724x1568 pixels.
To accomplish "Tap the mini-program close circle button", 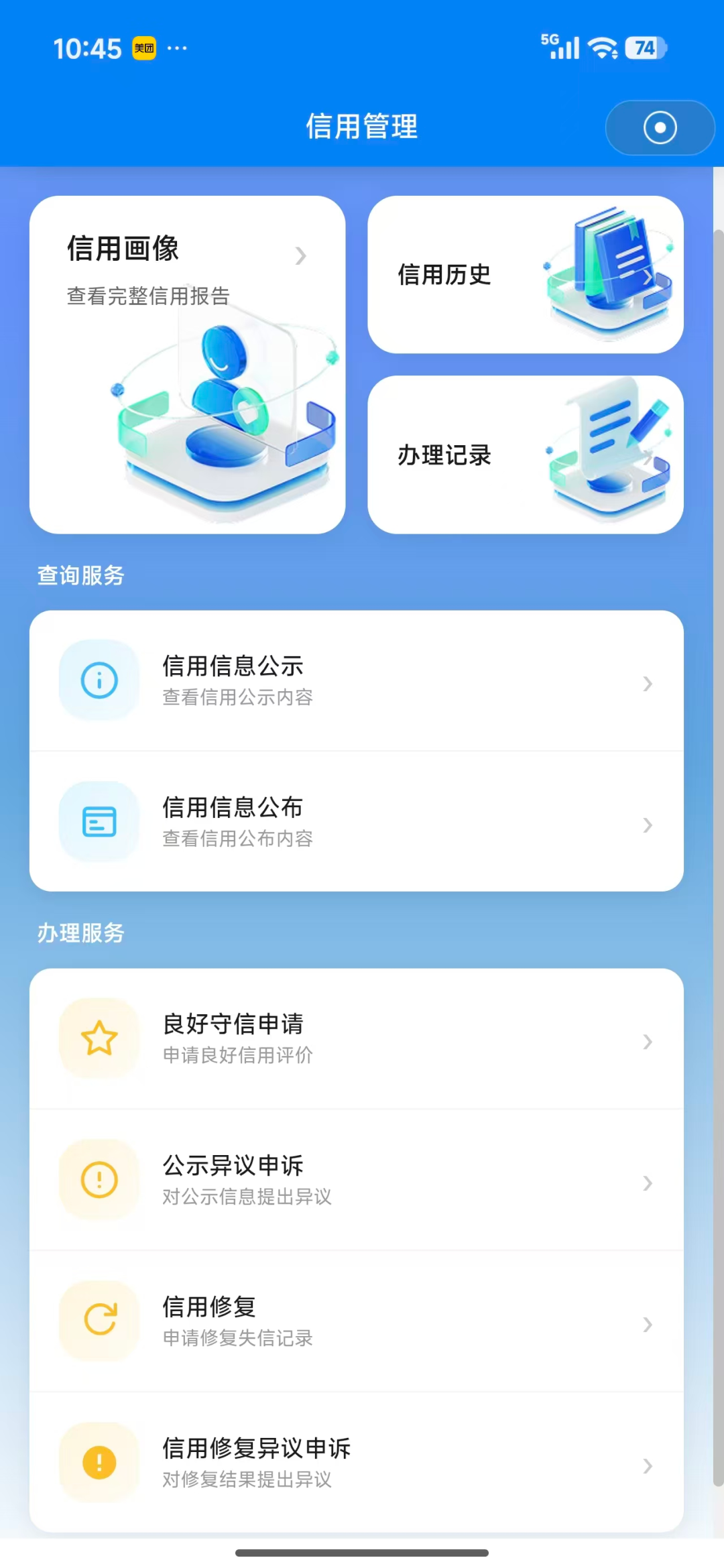I will click(660, 128).
